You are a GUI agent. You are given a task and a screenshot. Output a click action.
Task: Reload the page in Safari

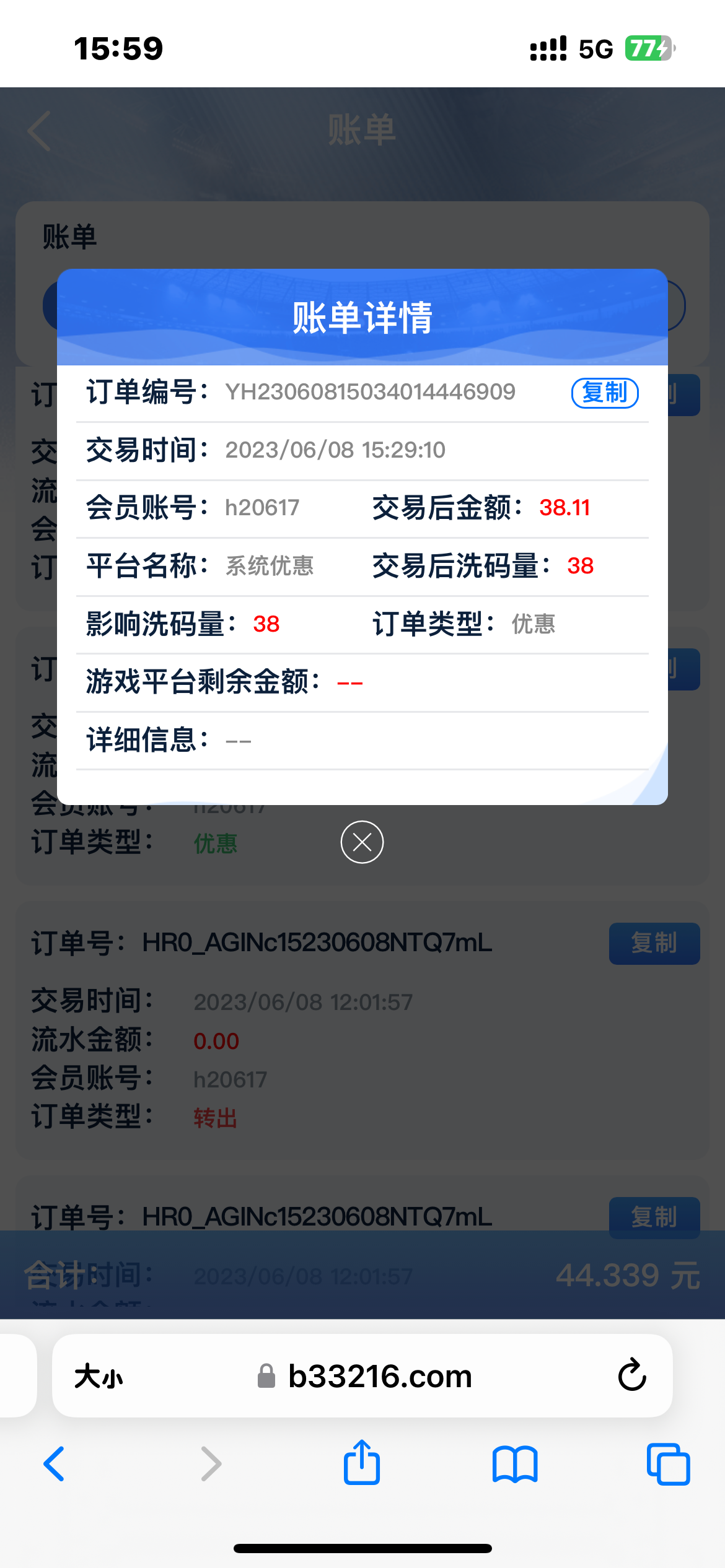click(x=631, y=1375)
